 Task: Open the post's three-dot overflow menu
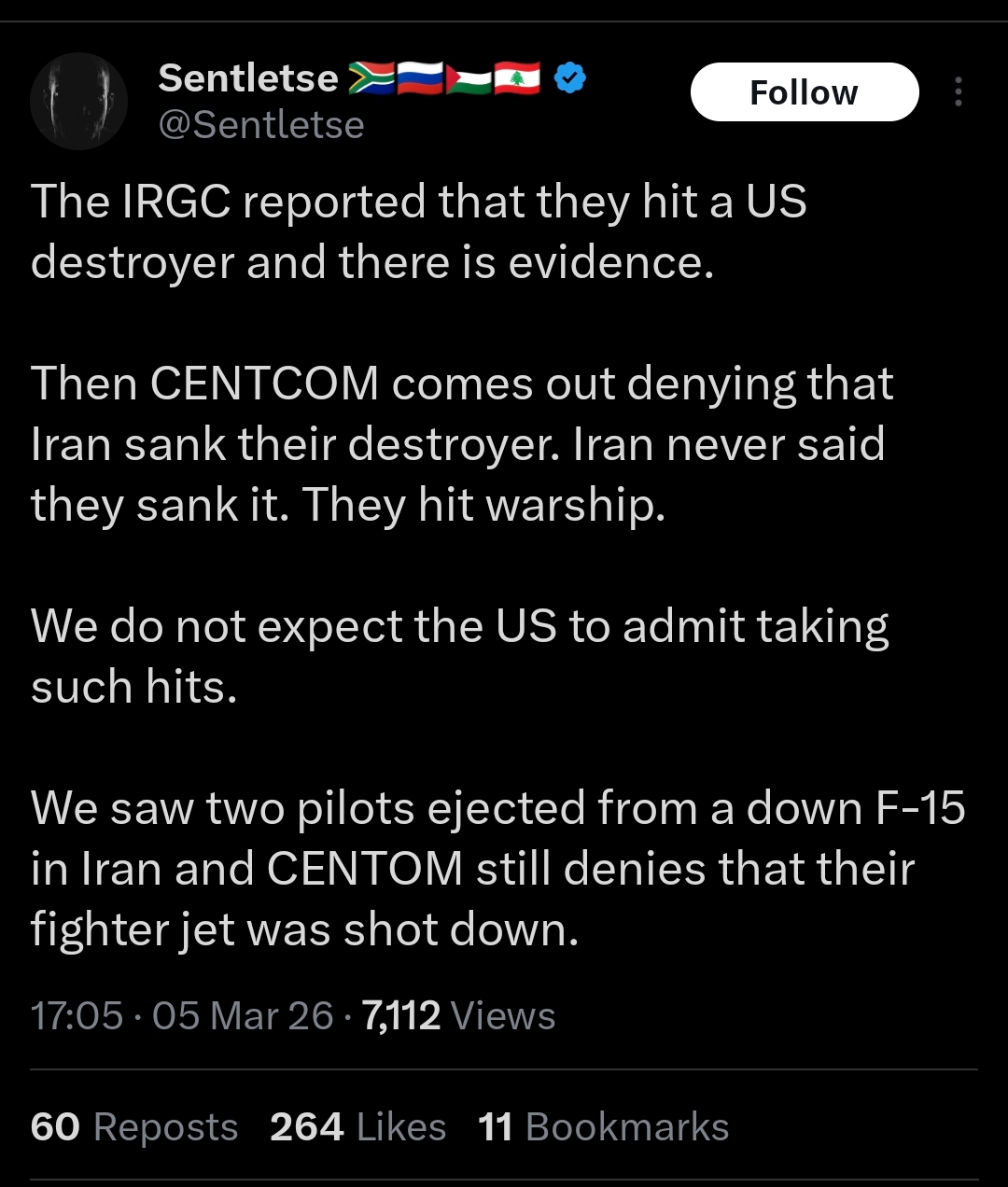tap(958, 92)
